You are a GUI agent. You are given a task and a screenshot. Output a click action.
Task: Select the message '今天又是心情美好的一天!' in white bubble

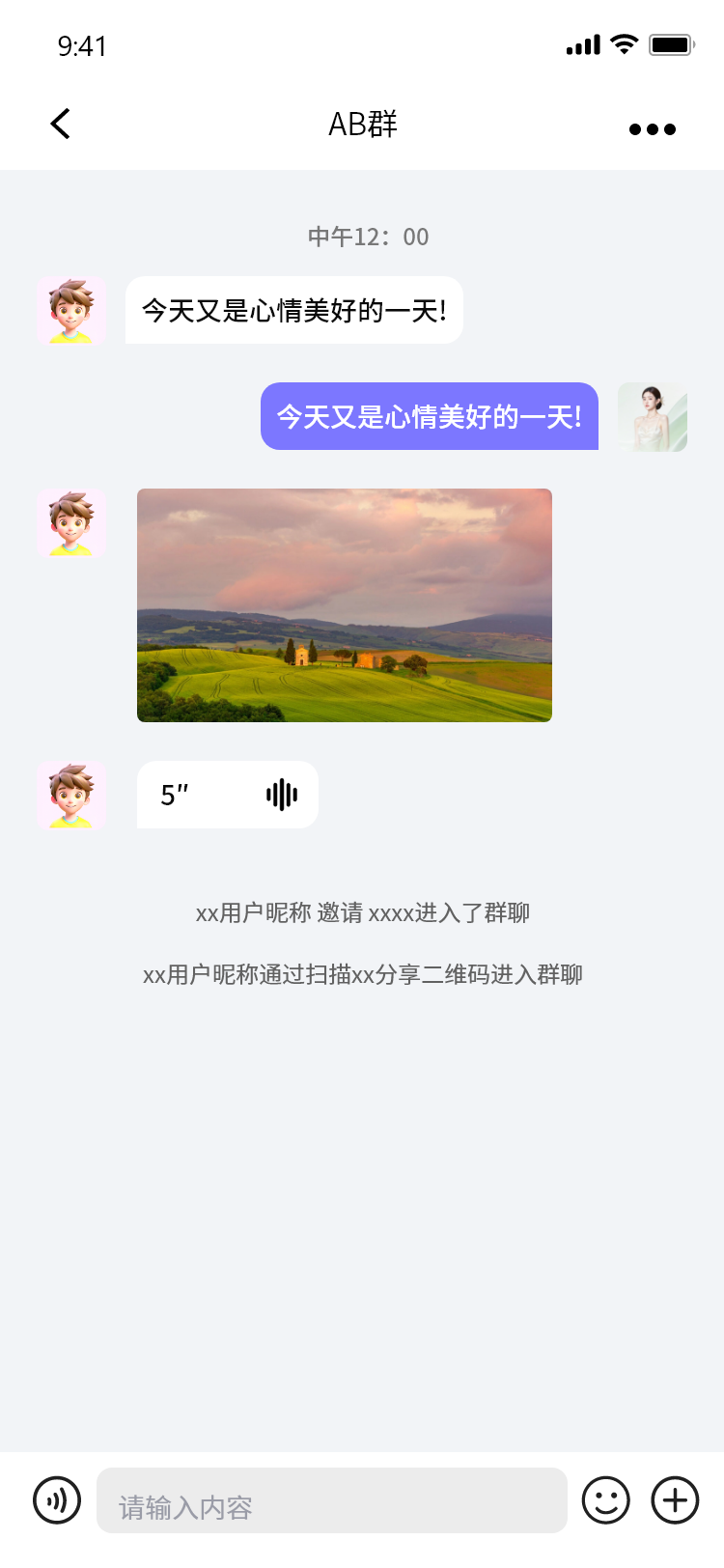(x=292, y=310)
